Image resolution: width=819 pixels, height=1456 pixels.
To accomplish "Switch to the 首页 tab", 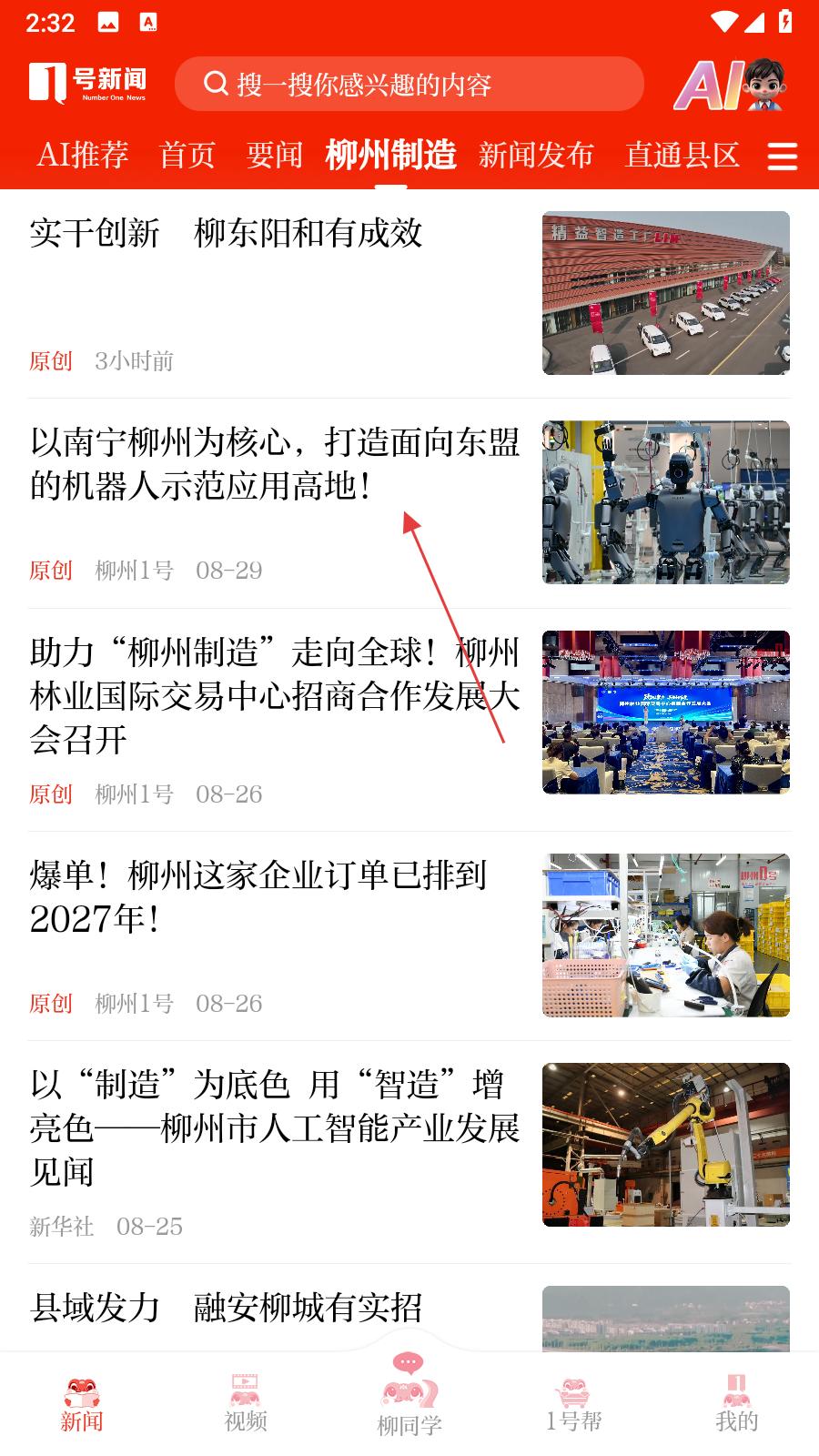I will pyautogui.click(x=187, y=156).
